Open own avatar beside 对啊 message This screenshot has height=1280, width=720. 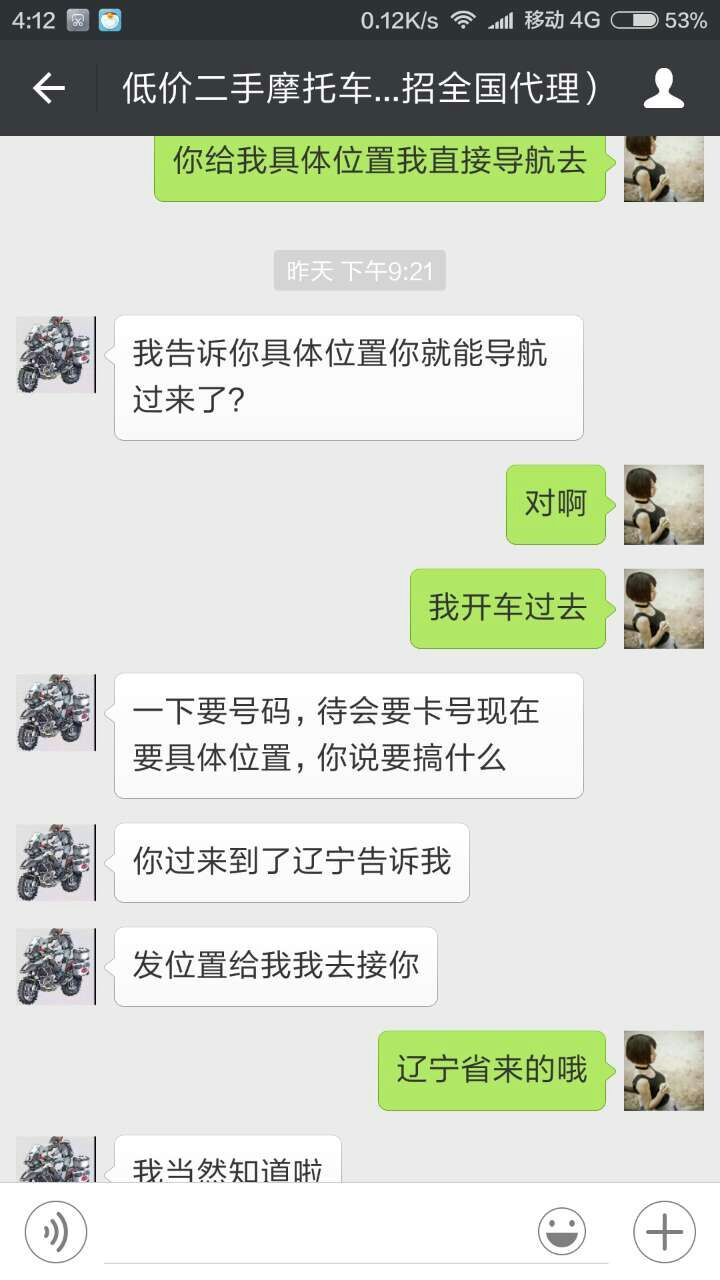663,505
